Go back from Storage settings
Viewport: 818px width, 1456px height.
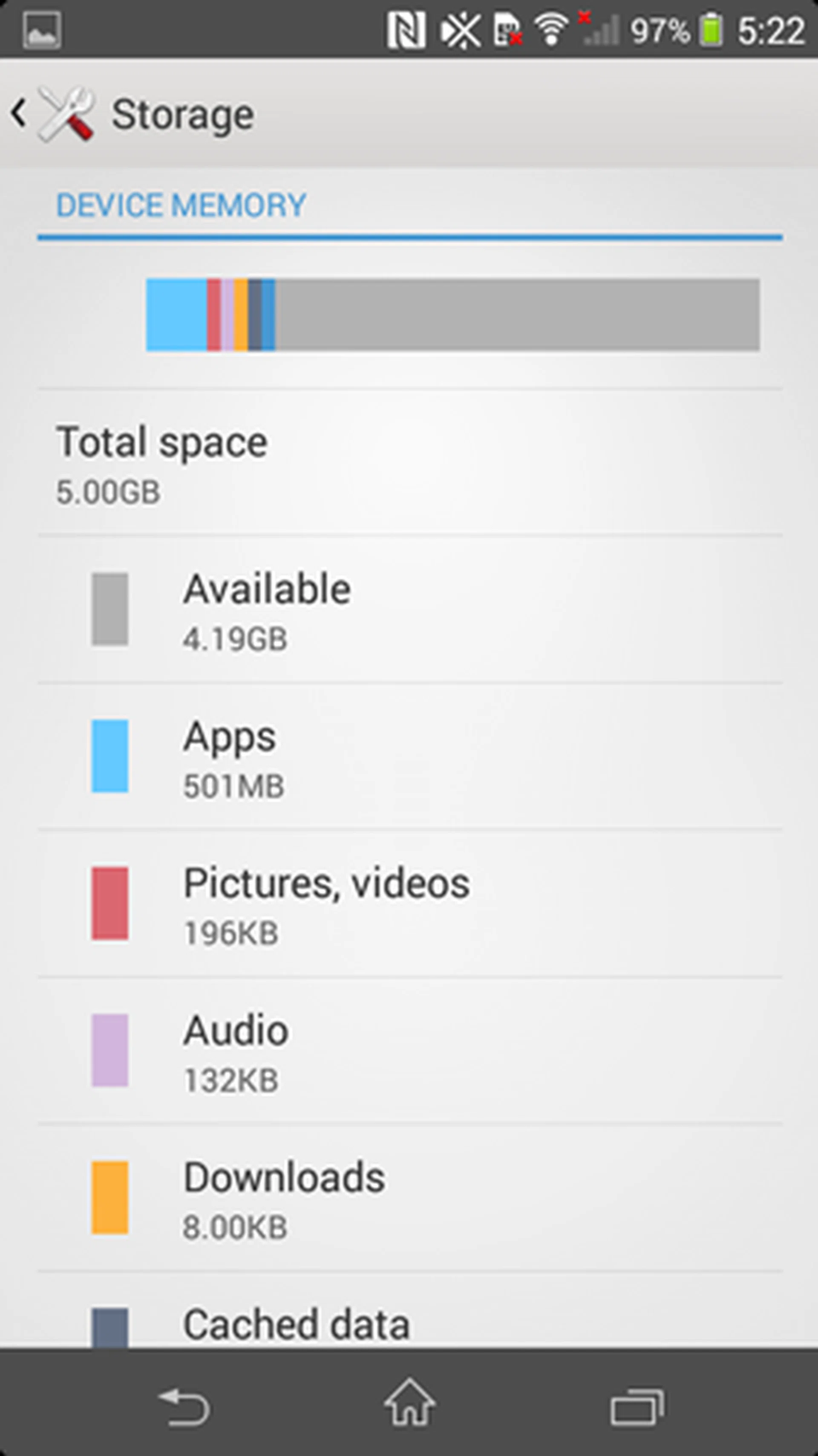(51, 114)
